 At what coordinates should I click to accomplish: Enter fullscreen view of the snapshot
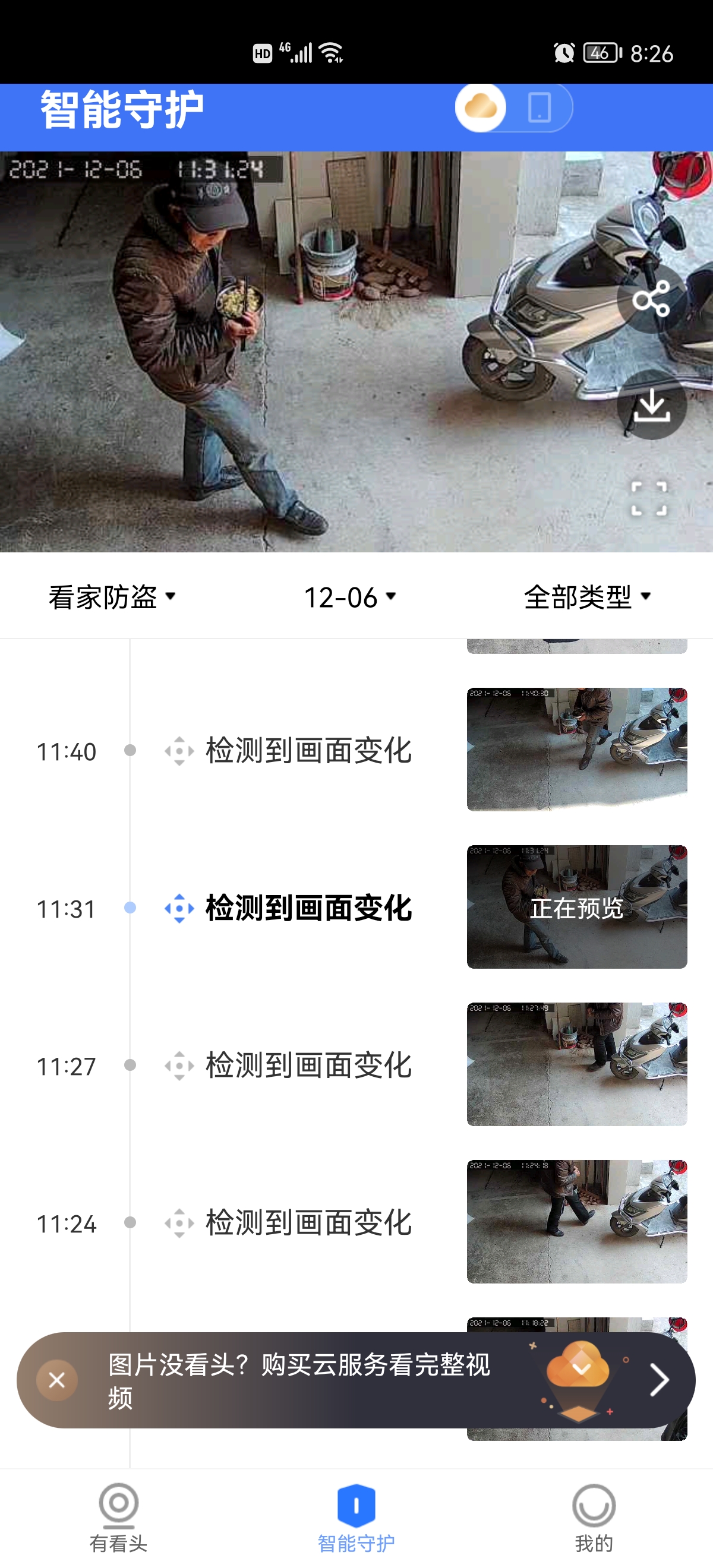[x=648, y=499]
